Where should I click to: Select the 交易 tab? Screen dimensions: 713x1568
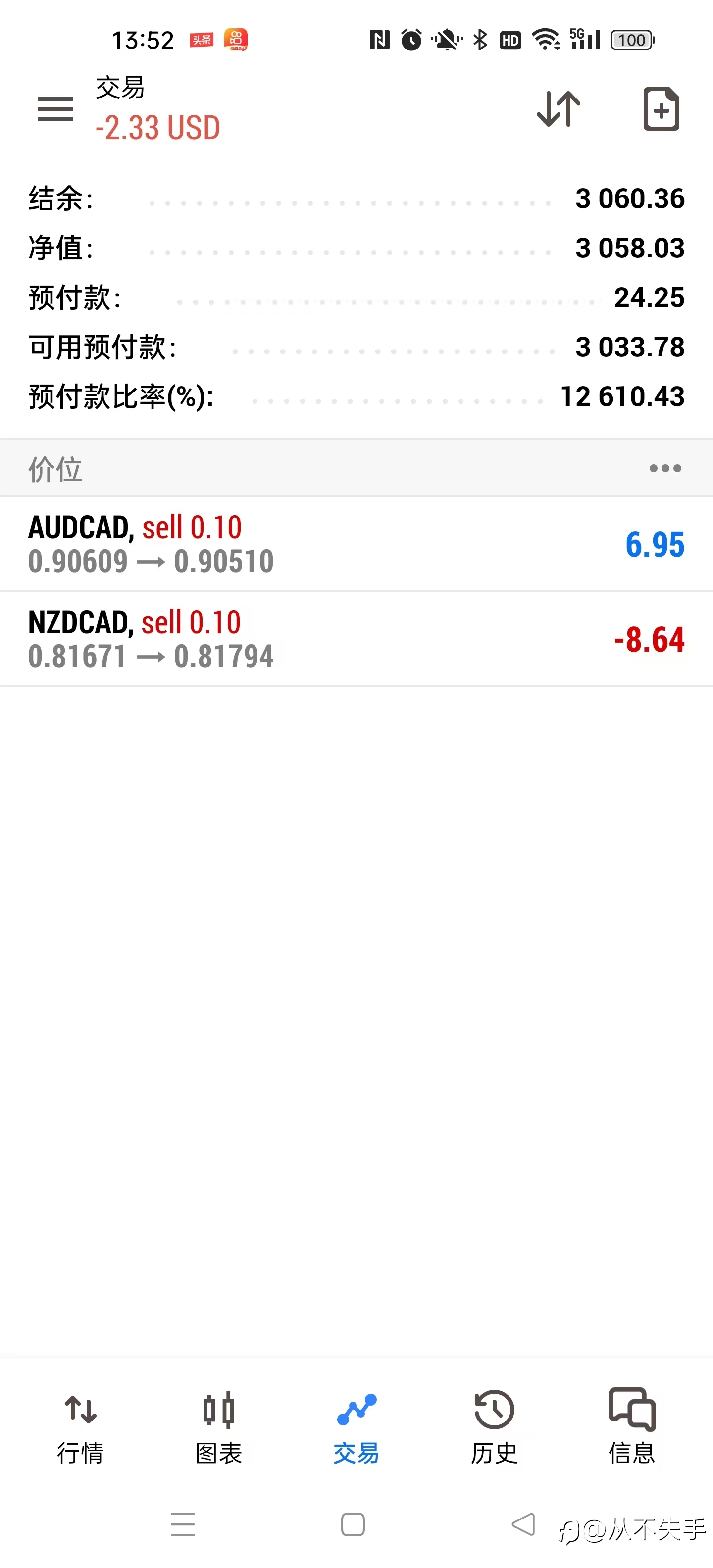tap(356, 1427)
